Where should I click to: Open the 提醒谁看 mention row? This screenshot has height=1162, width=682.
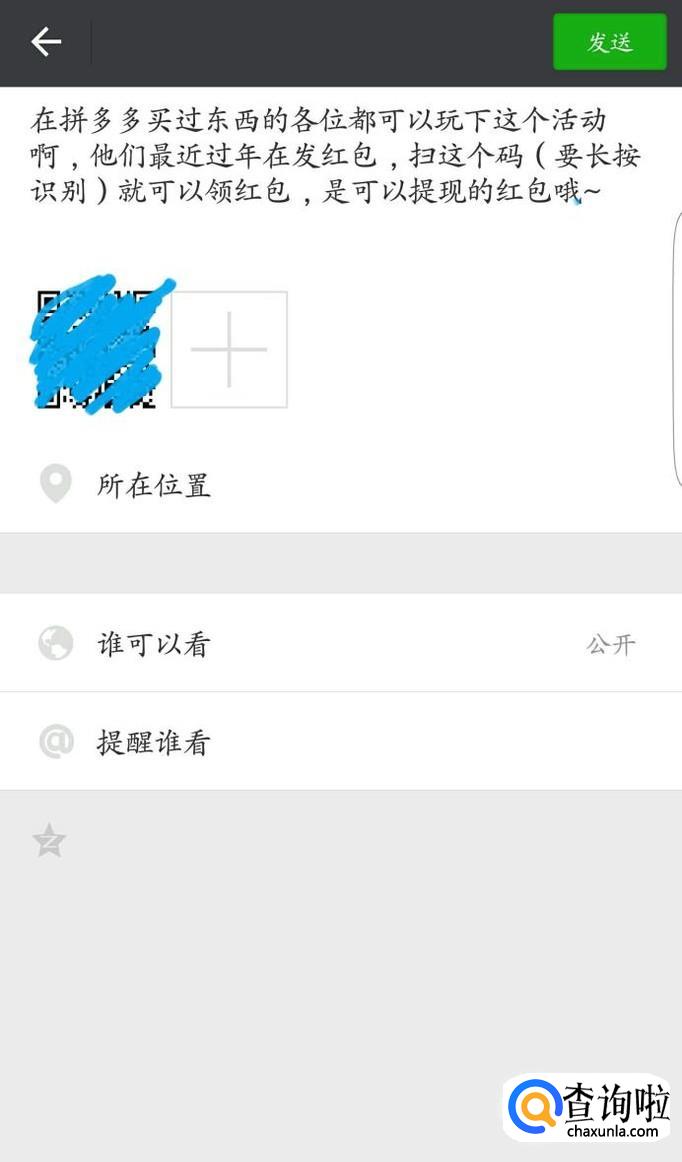(x=340, y=742)
